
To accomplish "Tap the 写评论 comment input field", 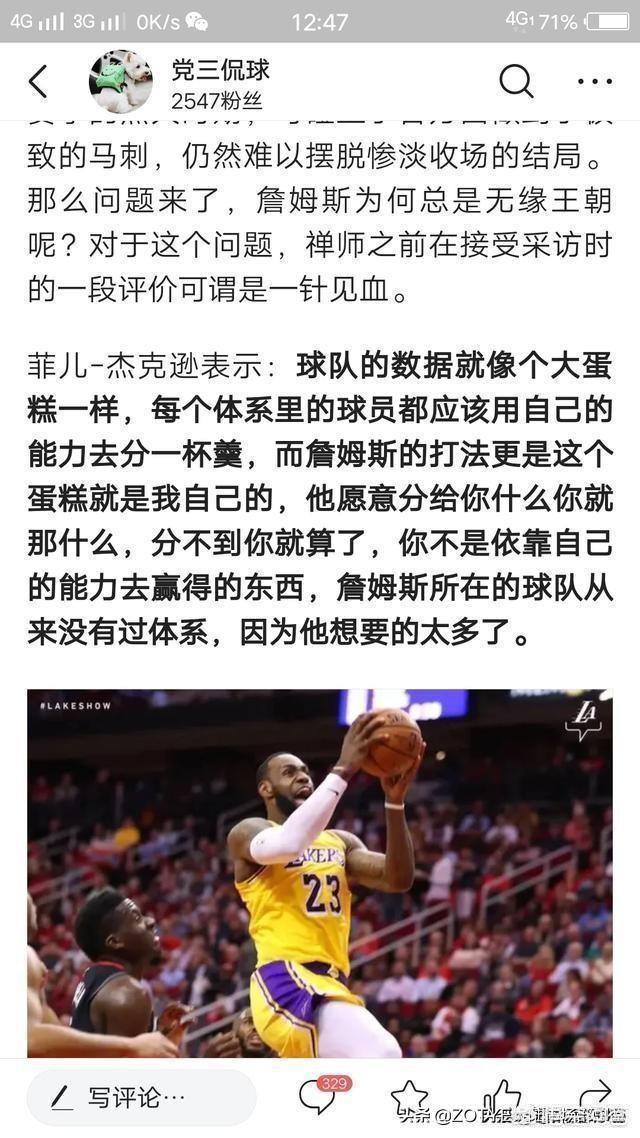I will pos(140,1097).
